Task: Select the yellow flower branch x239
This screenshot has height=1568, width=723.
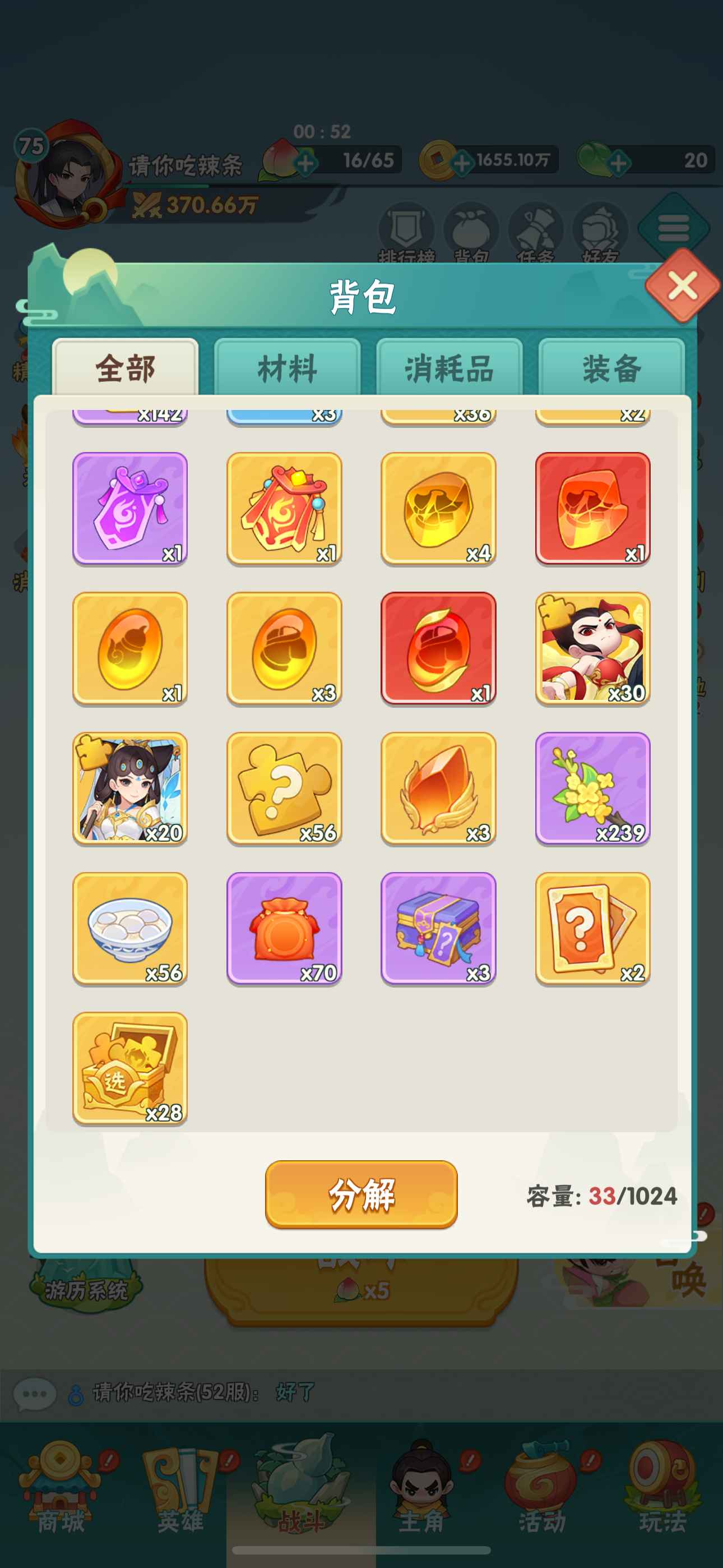Action: (592, 788)
